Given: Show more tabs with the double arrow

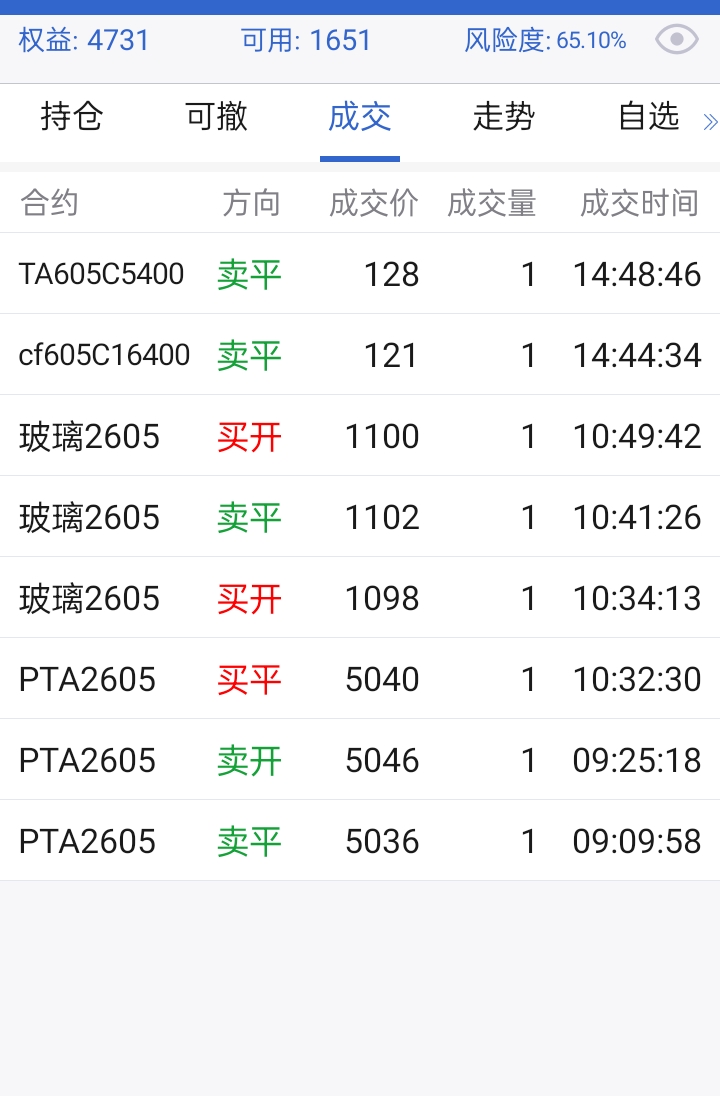Looking at the screenshot, I should click(x=710, y=122).
